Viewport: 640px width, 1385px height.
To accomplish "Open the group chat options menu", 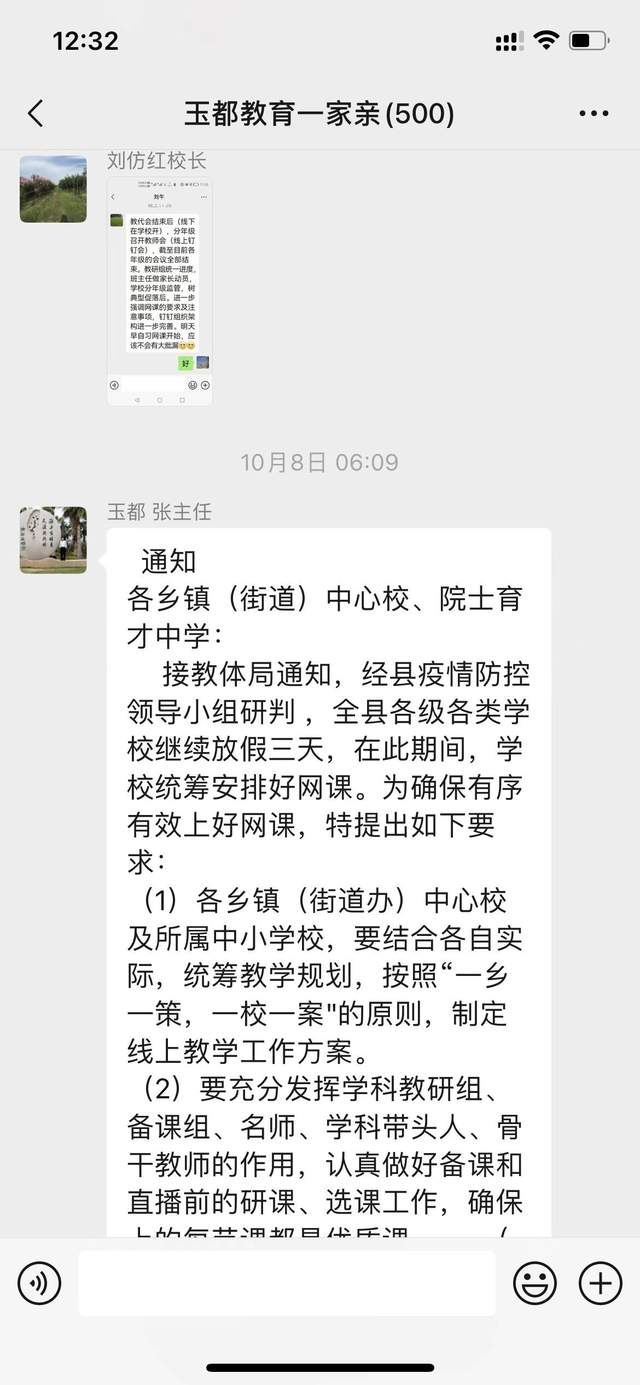I will (593, 114).
